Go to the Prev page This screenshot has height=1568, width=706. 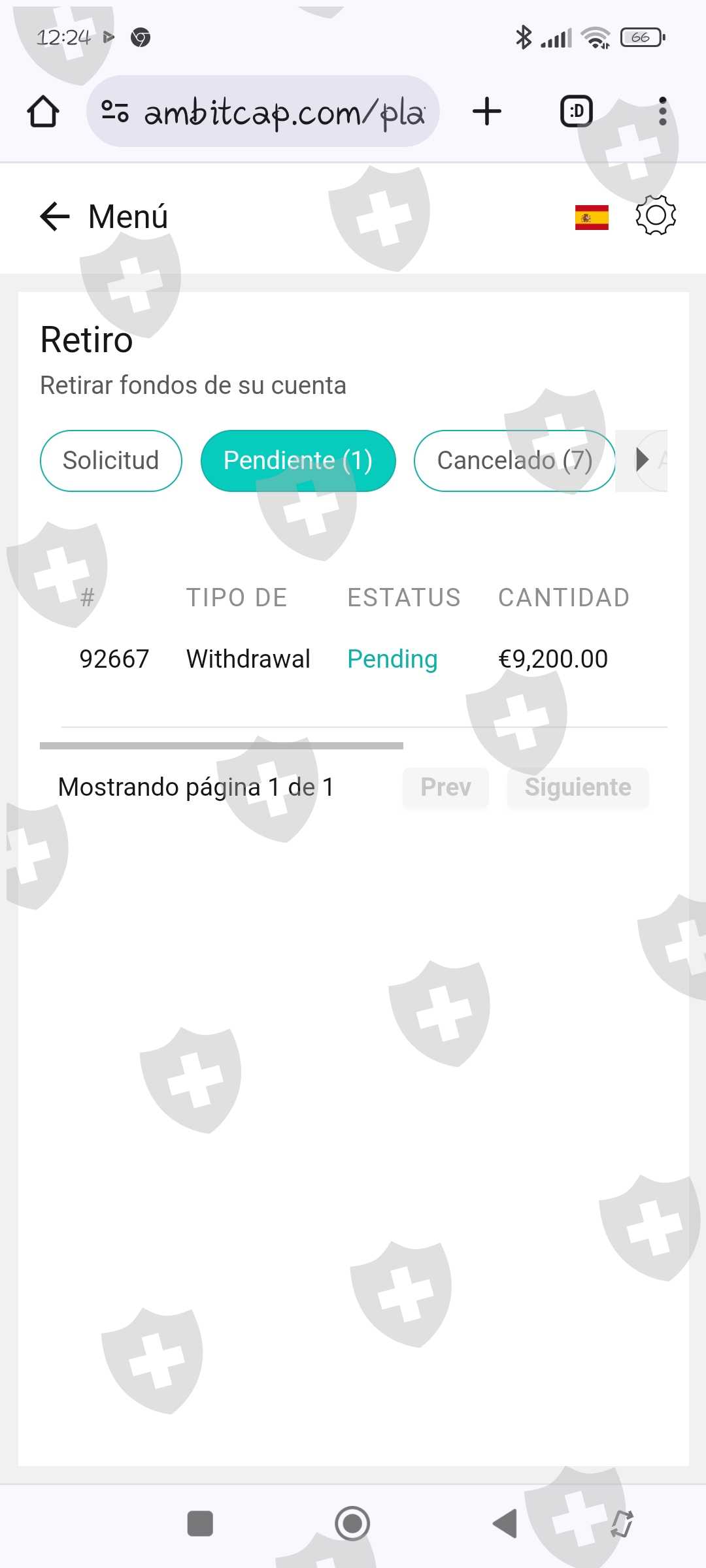click(446, 787)
